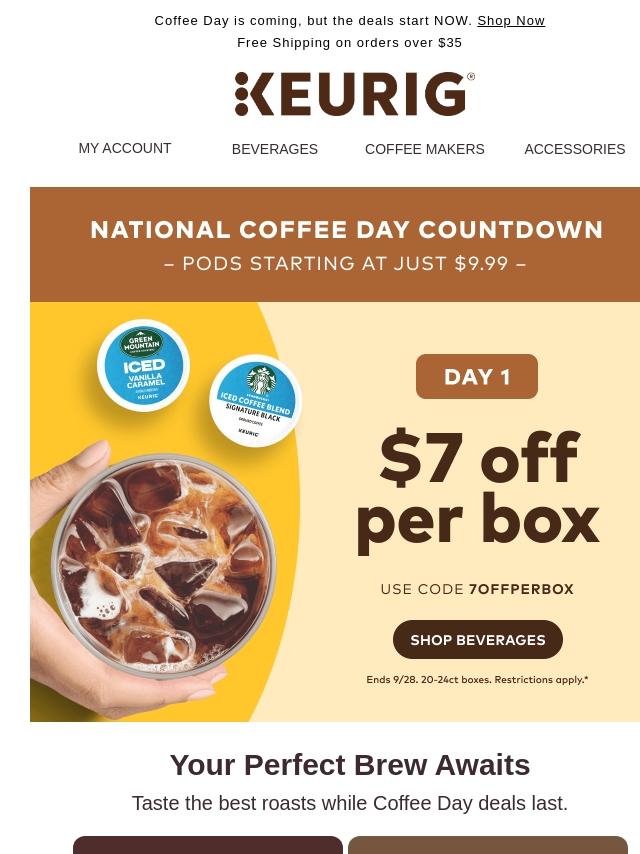This screenshot has width=640, height=854.
Task: Open the Beverages section
Action: point(275,149)
